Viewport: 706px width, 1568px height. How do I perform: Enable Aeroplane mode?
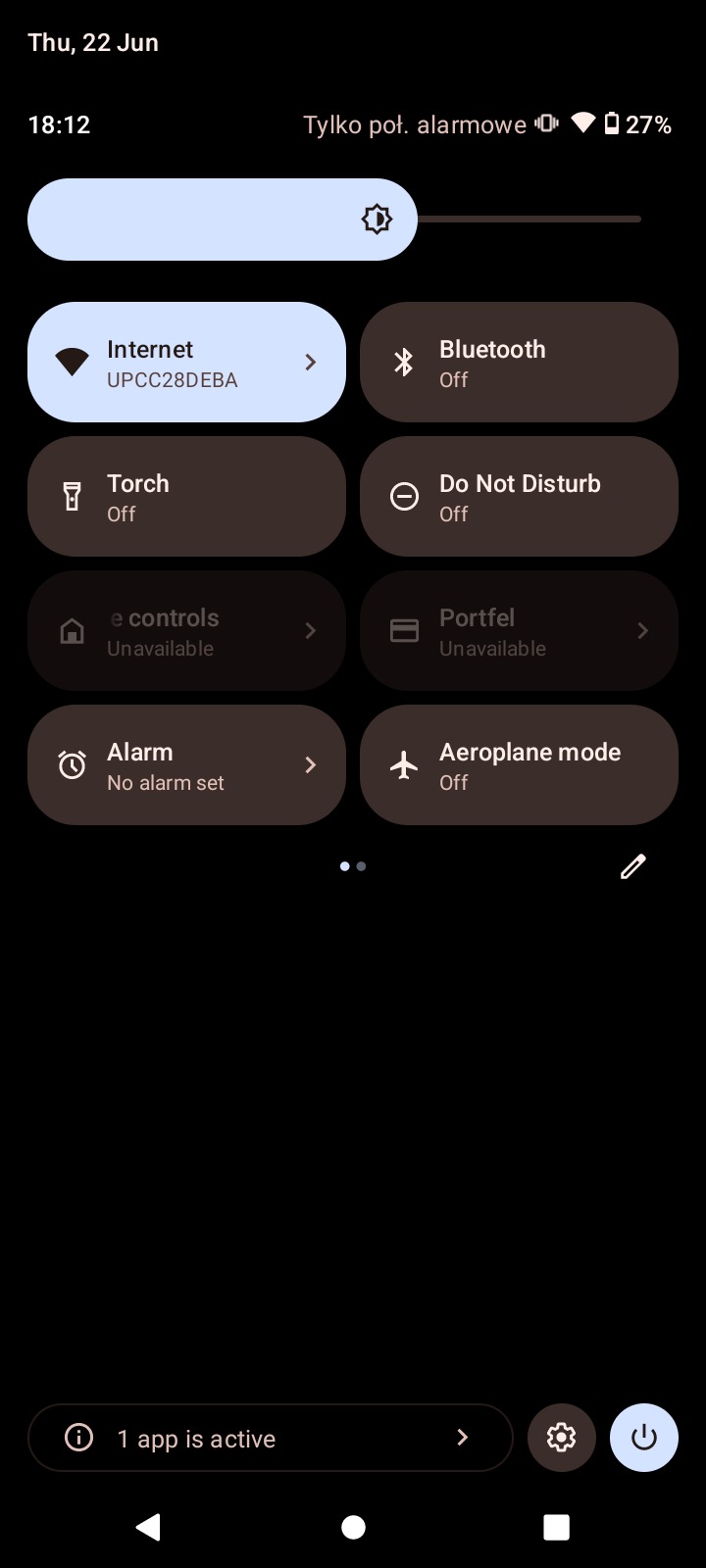(x=519, y=764)
